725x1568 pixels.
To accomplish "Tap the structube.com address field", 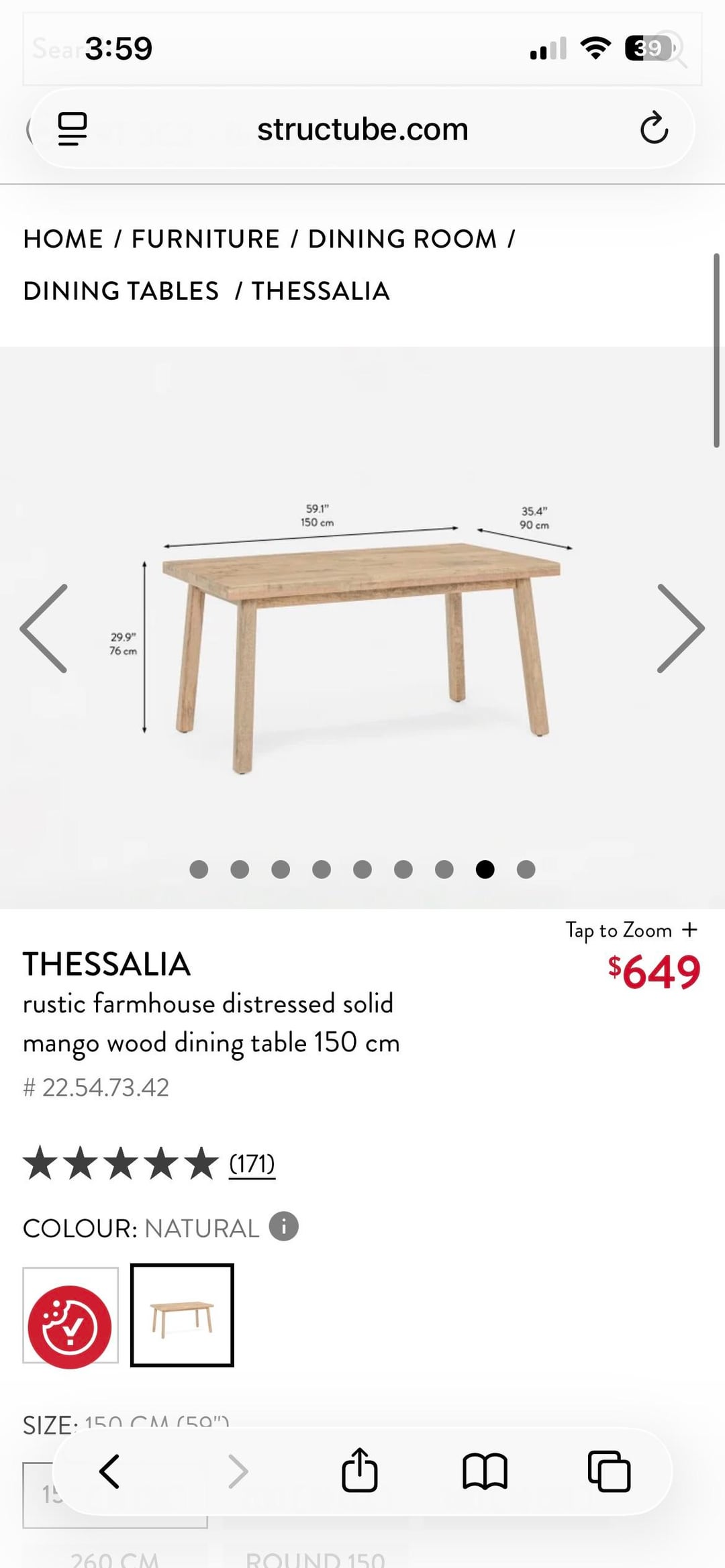I will pyautogui.click(x=362, y=129).
